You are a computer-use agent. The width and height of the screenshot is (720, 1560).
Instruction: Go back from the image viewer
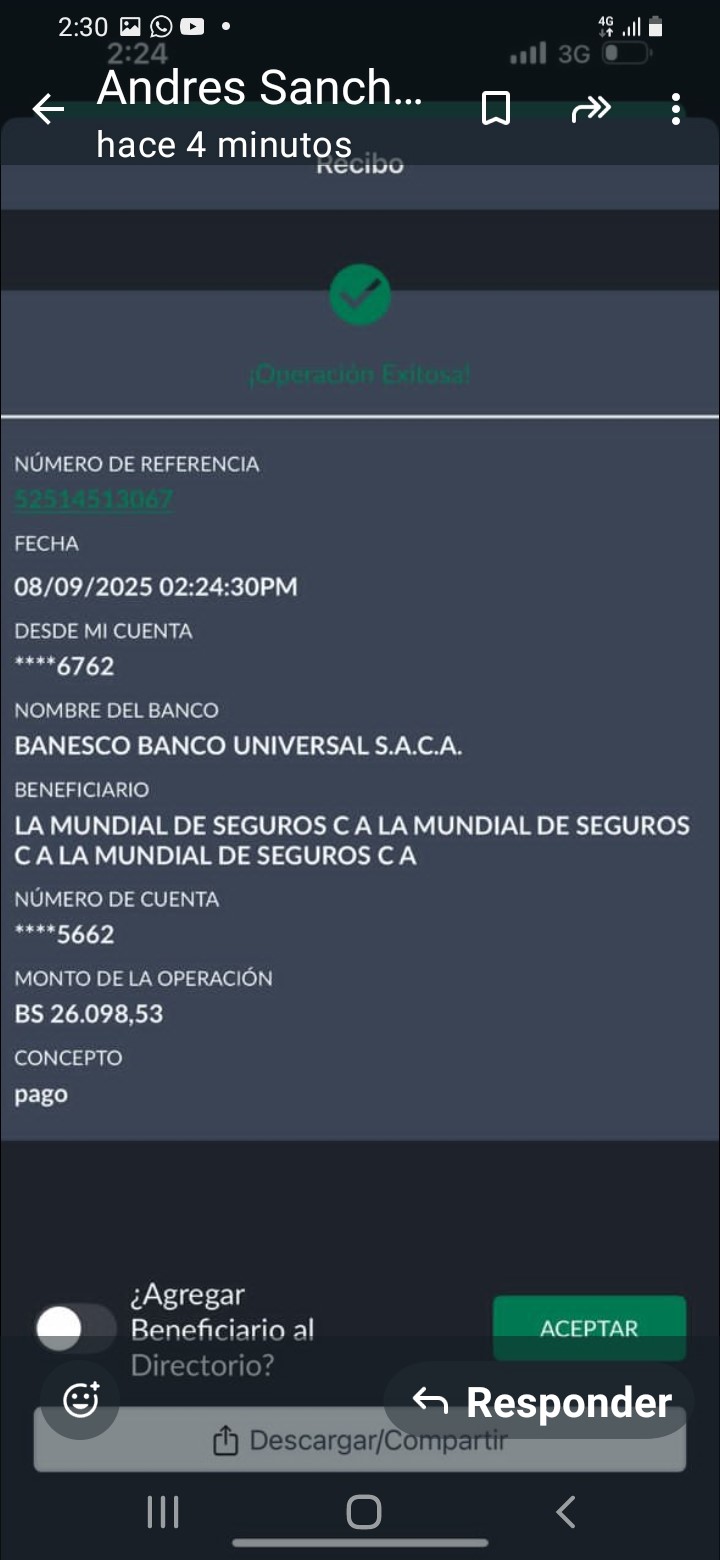[x=48, y=109]
